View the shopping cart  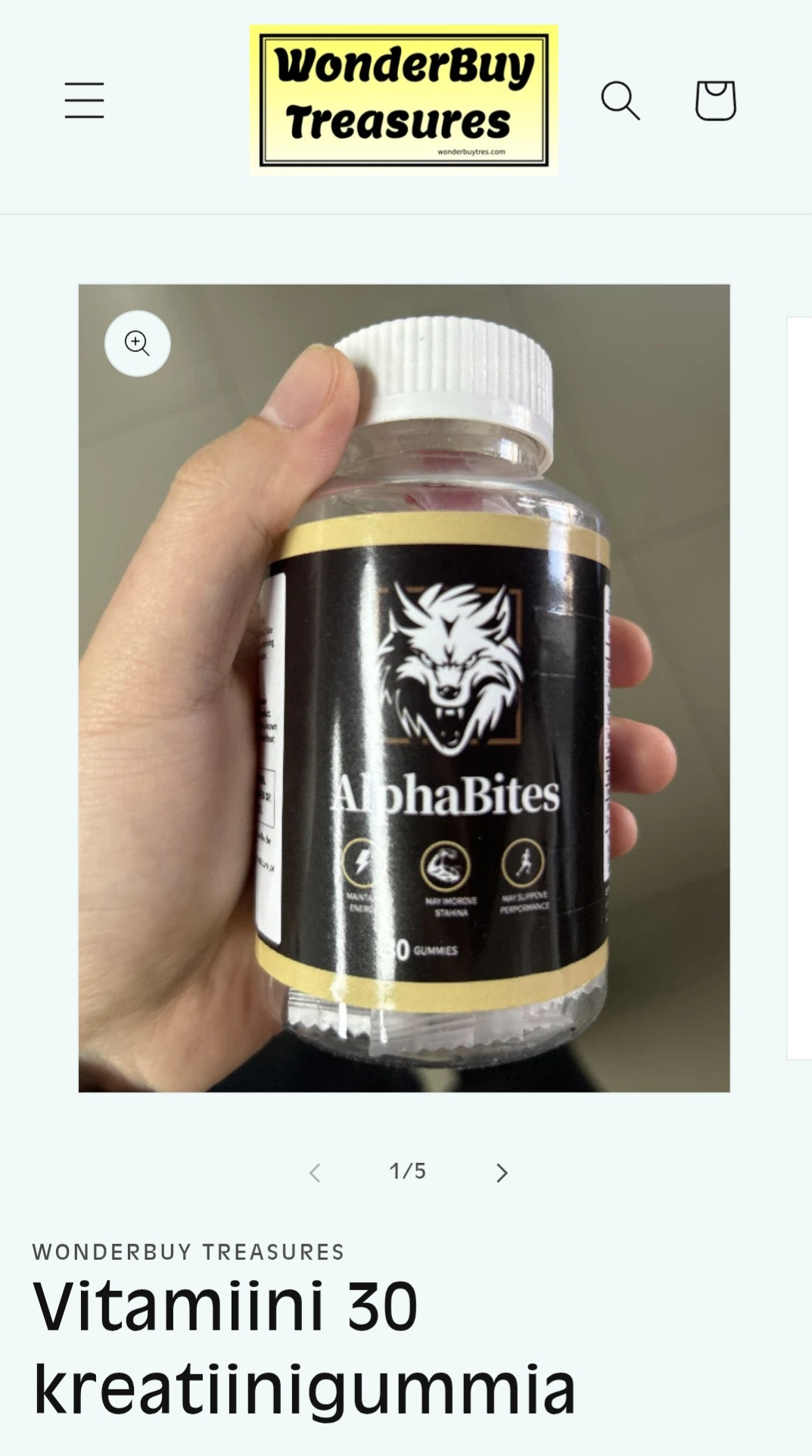[x=715, y=101]
